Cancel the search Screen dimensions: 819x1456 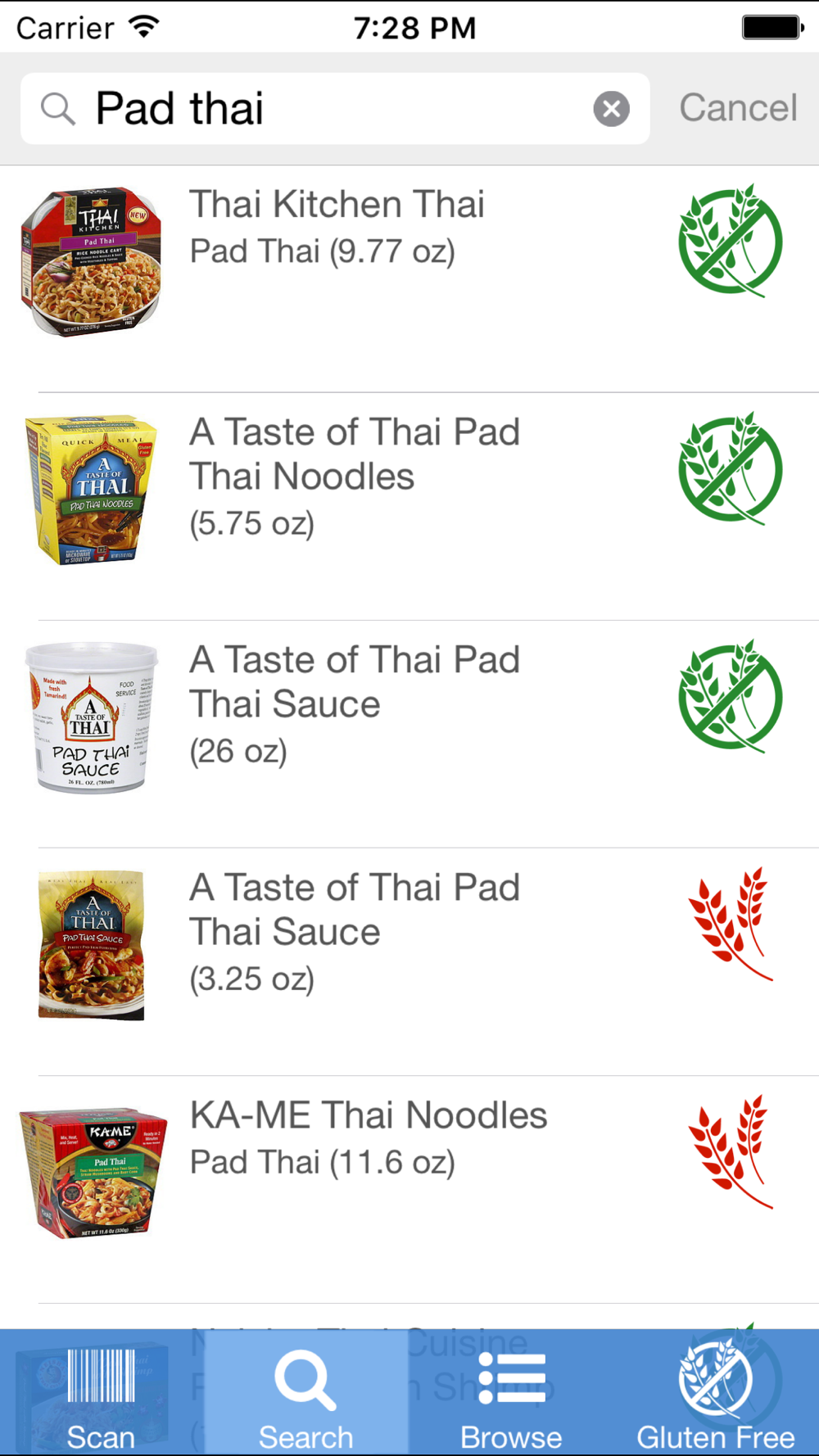[737, 108]
